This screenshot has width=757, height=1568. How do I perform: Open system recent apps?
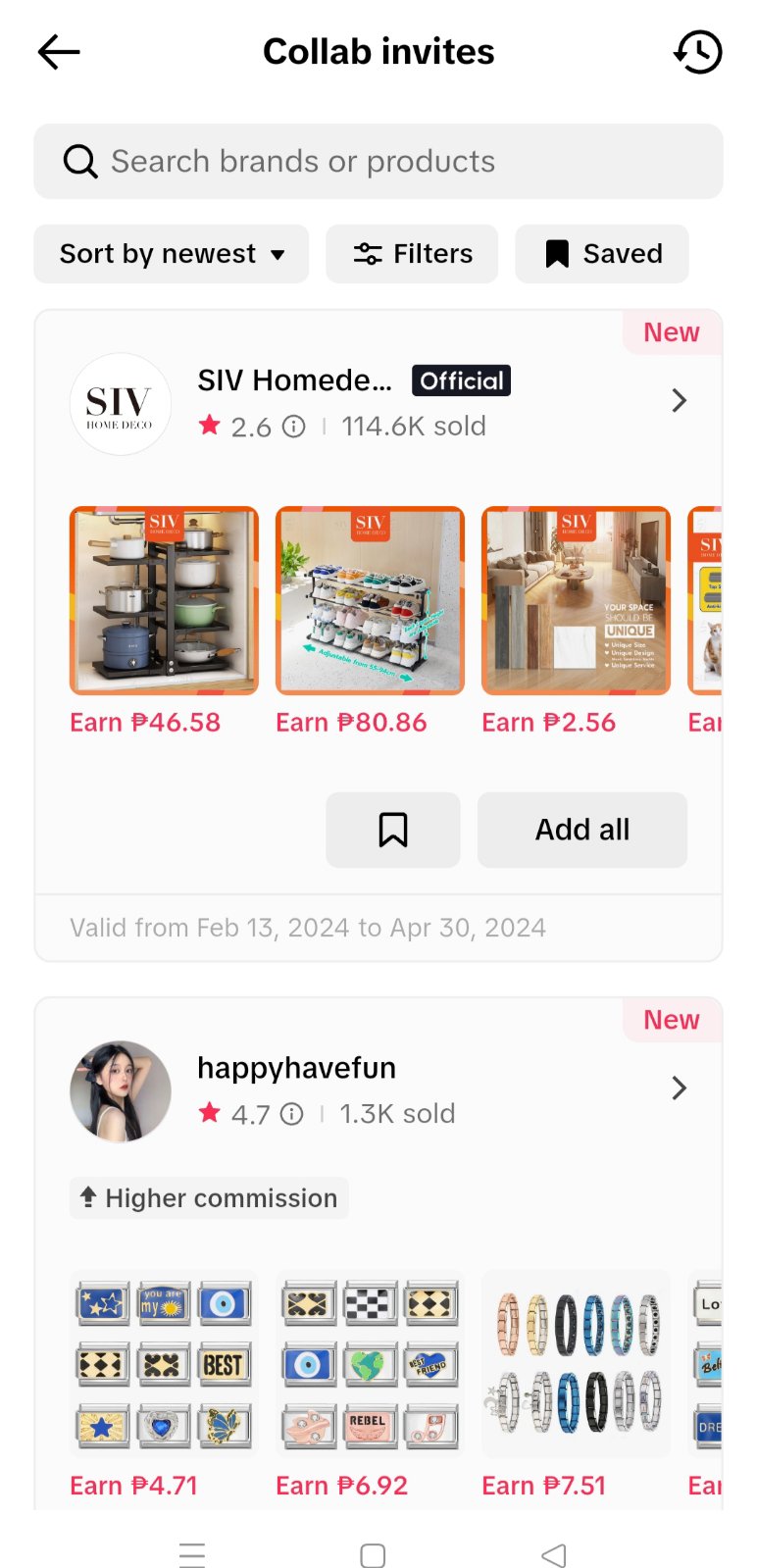pos(192,1555)
